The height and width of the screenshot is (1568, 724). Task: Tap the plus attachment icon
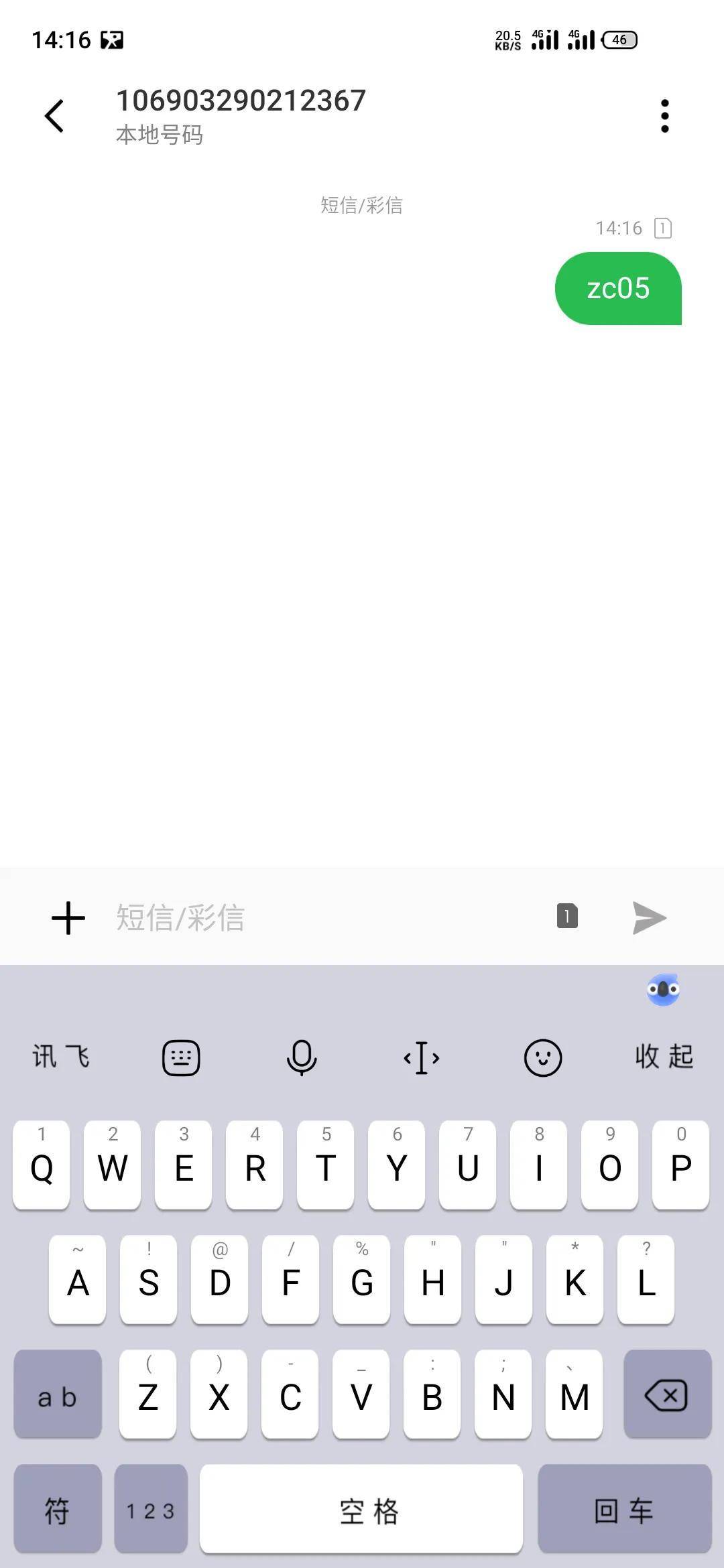click(68, 917)
